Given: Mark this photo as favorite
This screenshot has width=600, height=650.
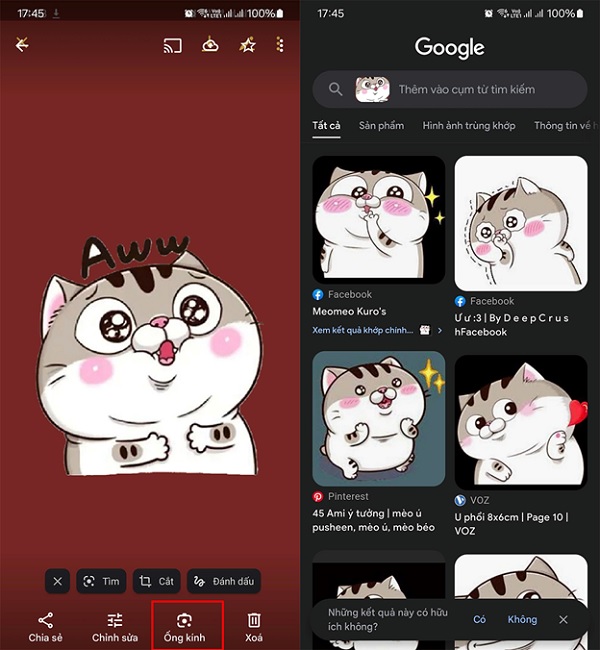Looking at the screenshot, I should (247, 45).
